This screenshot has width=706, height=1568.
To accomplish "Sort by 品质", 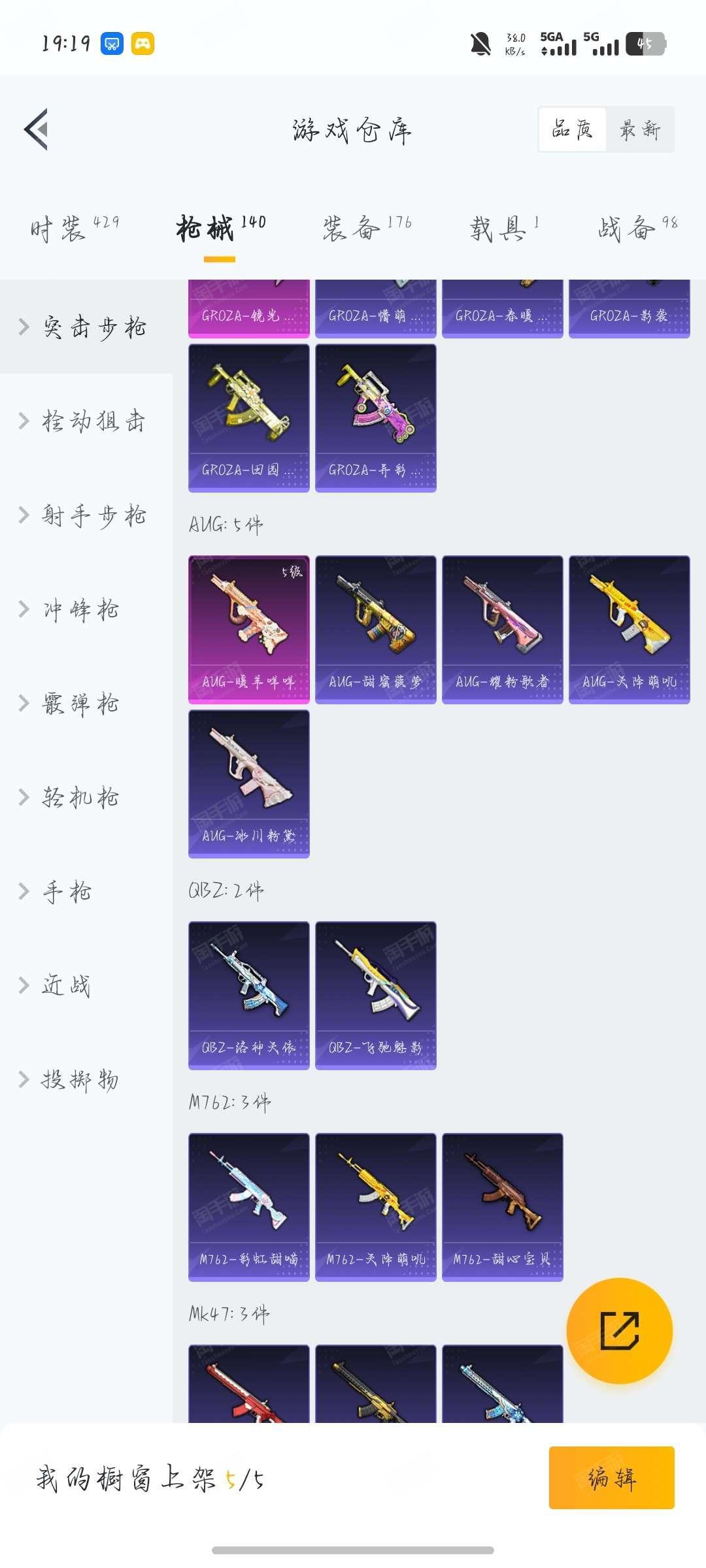I will 573,129.
